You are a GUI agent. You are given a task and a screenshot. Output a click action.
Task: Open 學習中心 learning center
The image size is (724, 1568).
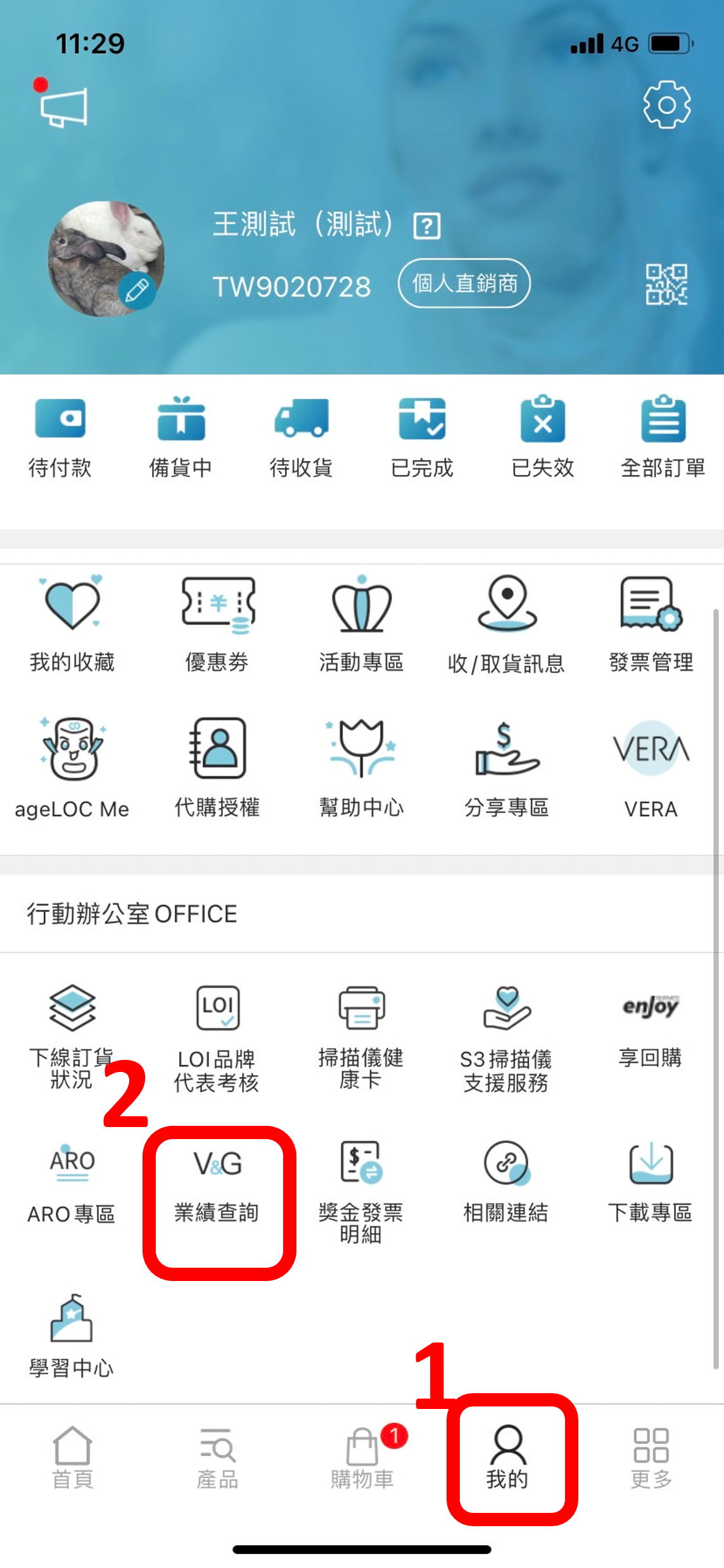point(72,1334)
